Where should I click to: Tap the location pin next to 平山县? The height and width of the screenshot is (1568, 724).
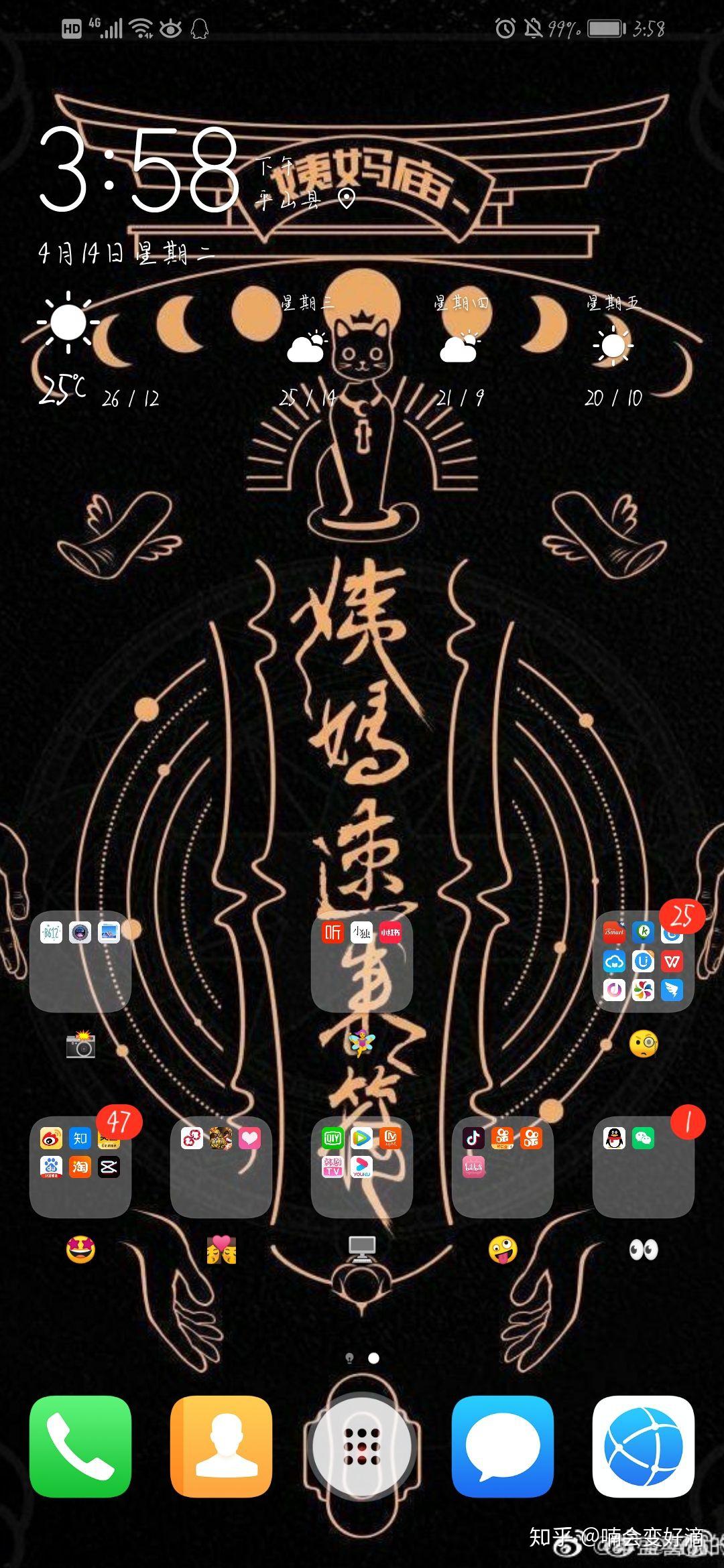click(x=346, y=198)
